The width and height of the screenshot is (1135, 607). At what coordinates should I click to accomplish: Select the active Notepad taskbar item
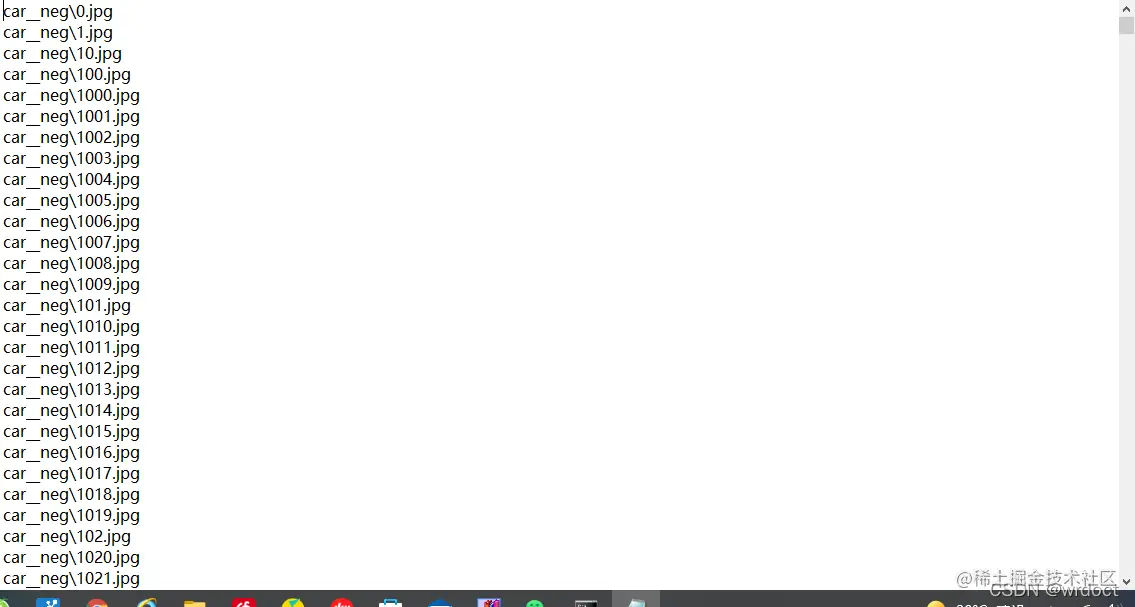(x=635, y=601)
